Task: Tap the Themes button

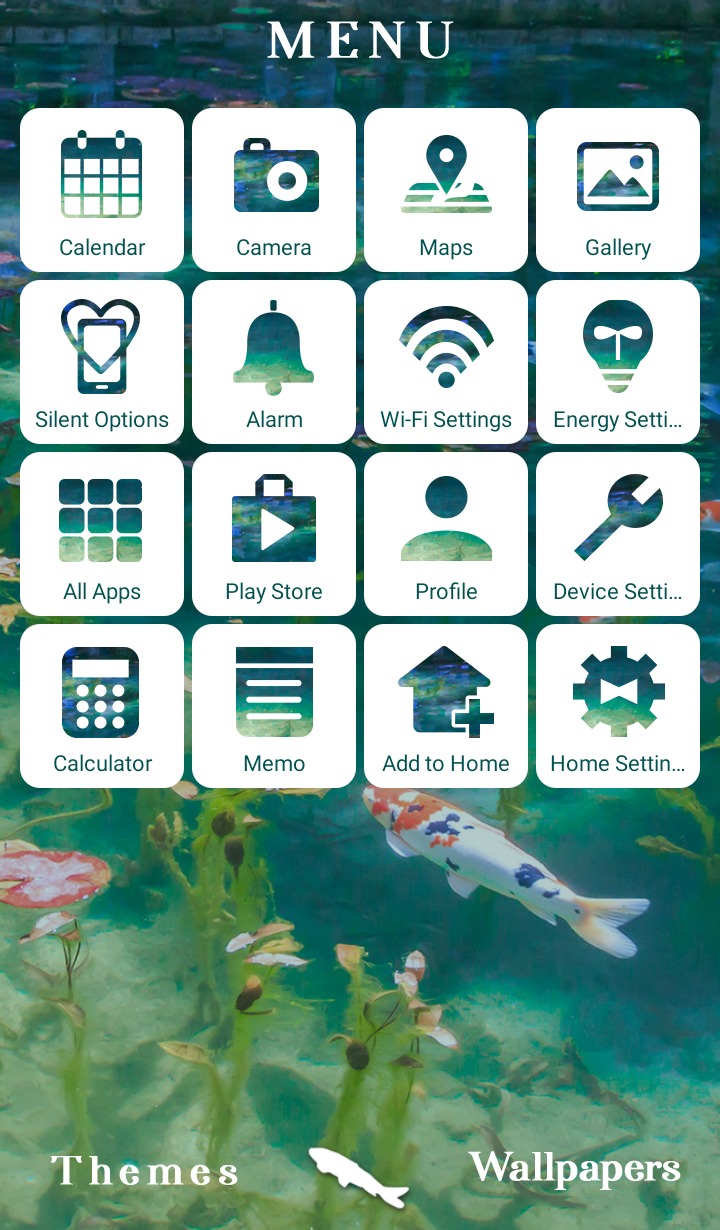Action: [x=145, y=1171]
